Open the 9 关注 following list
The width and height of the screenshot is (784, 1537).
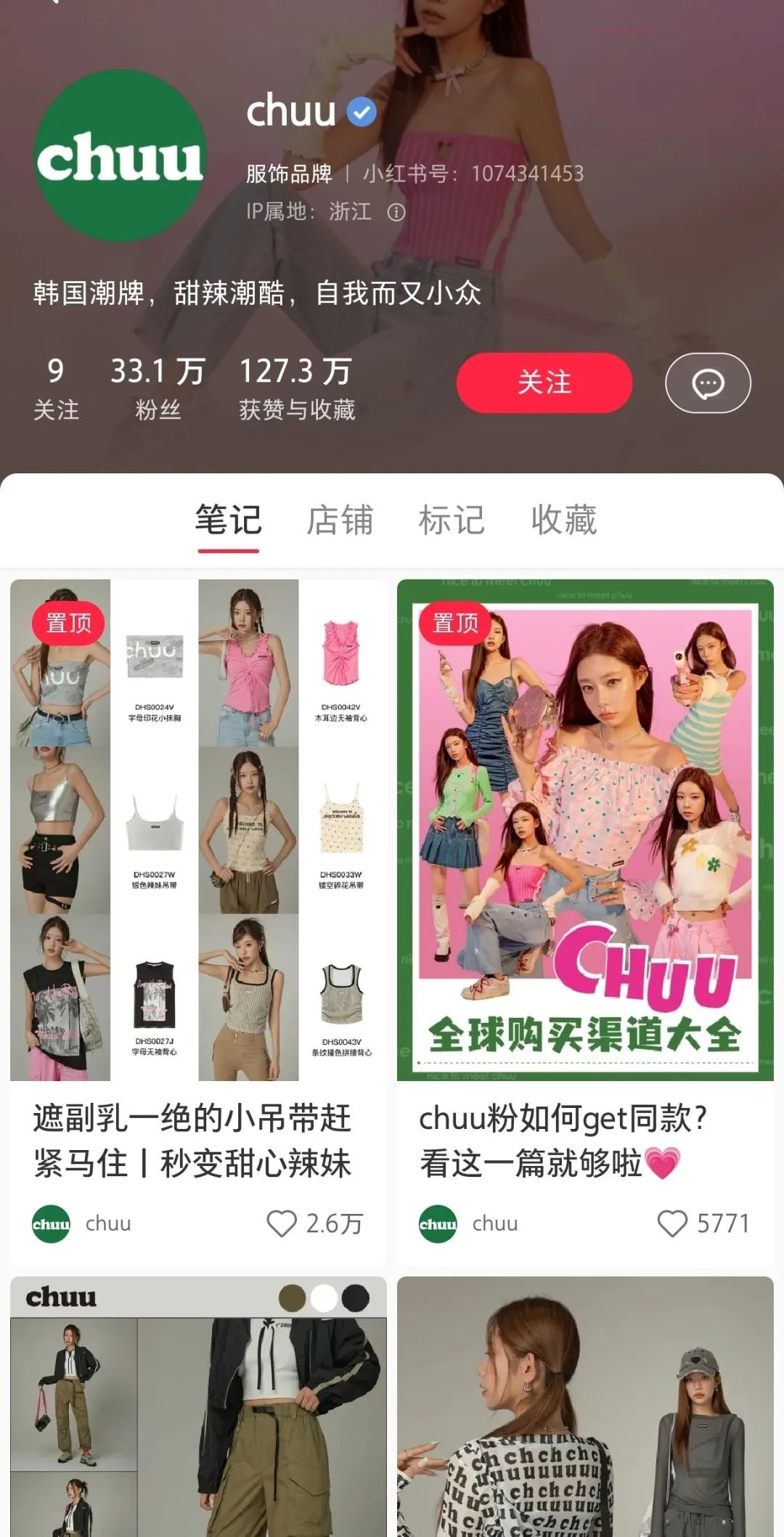coord(56,388)
